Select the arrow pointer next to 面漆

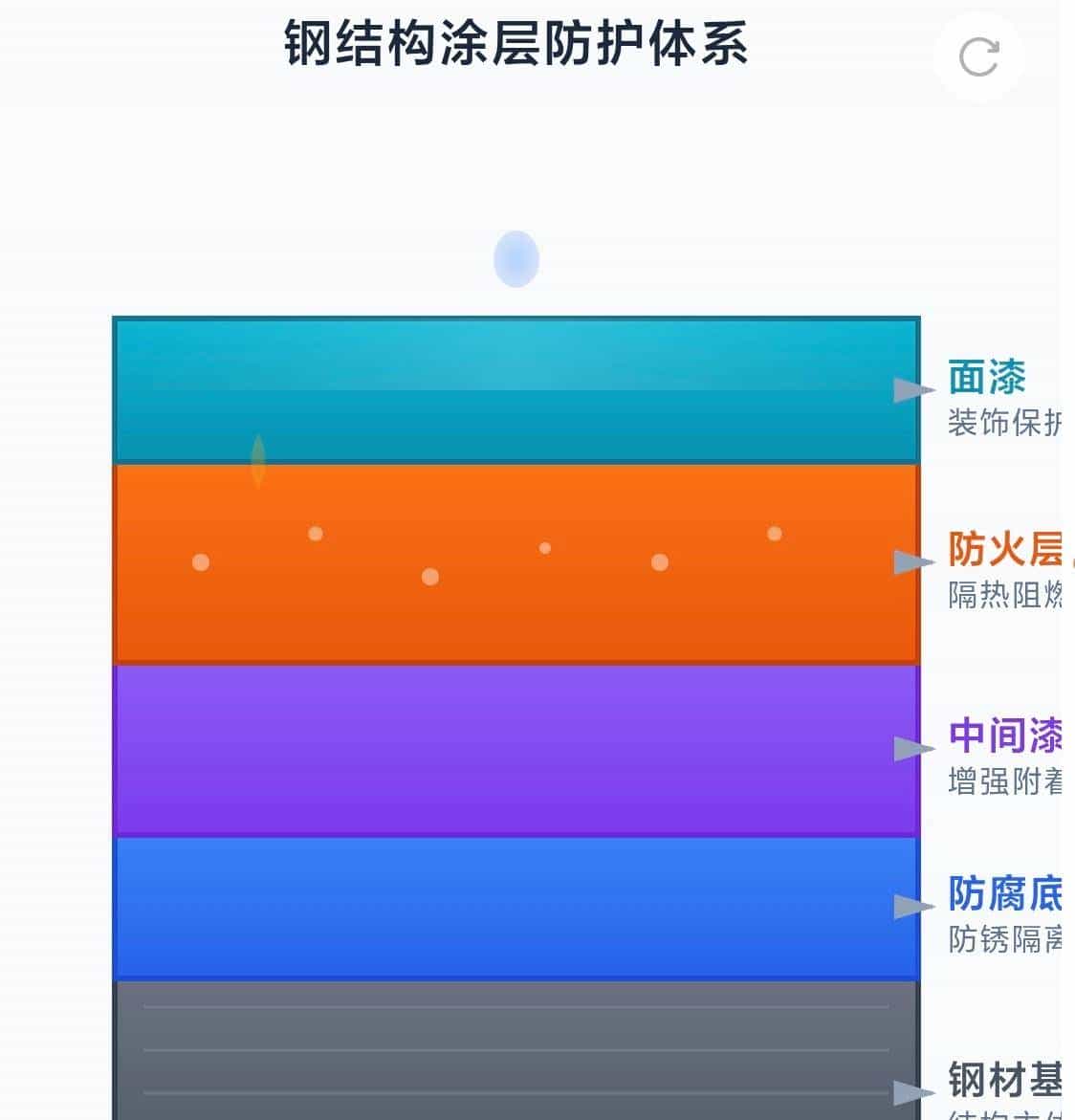pos(911,389)
